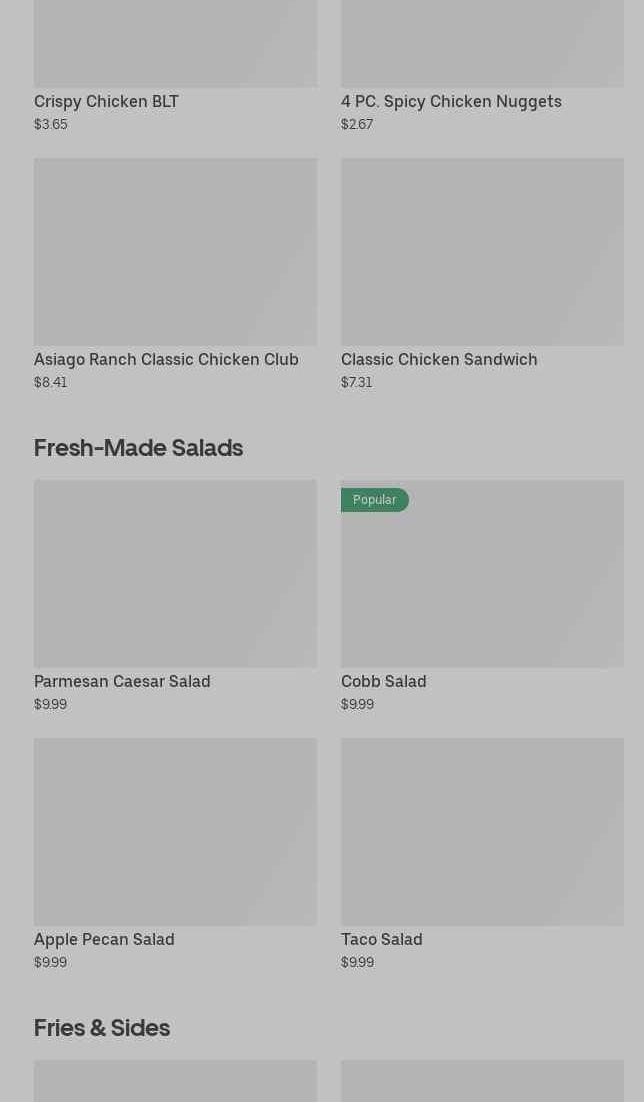The width and height of the screenshot is (644, 1102).
Task: Open the Parmesan Caesar Salad card
Action: [x=175, y=596]
